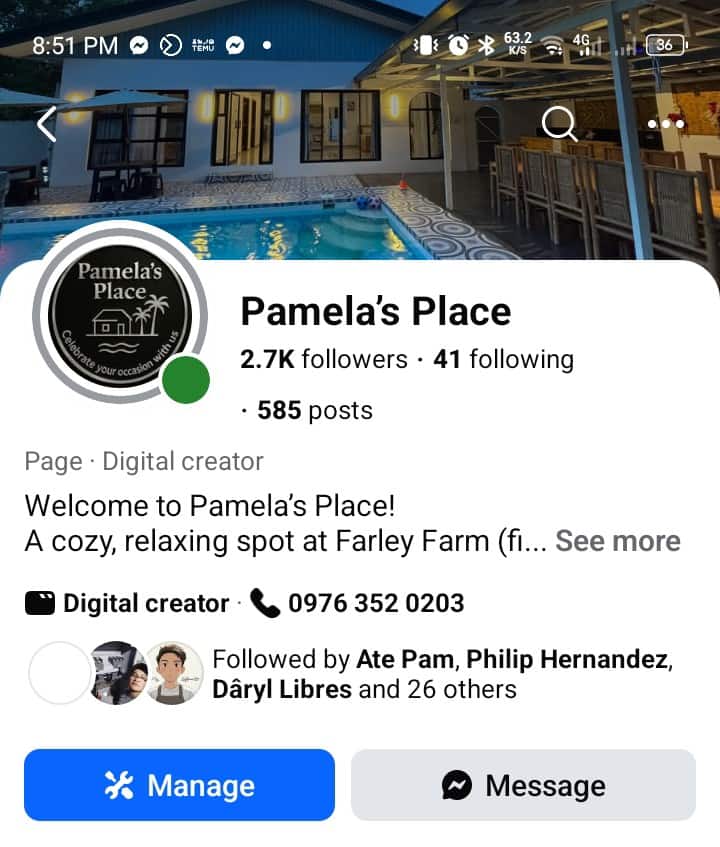View the 2.7K followers list
720x847 pixels.
click(324, 360)
